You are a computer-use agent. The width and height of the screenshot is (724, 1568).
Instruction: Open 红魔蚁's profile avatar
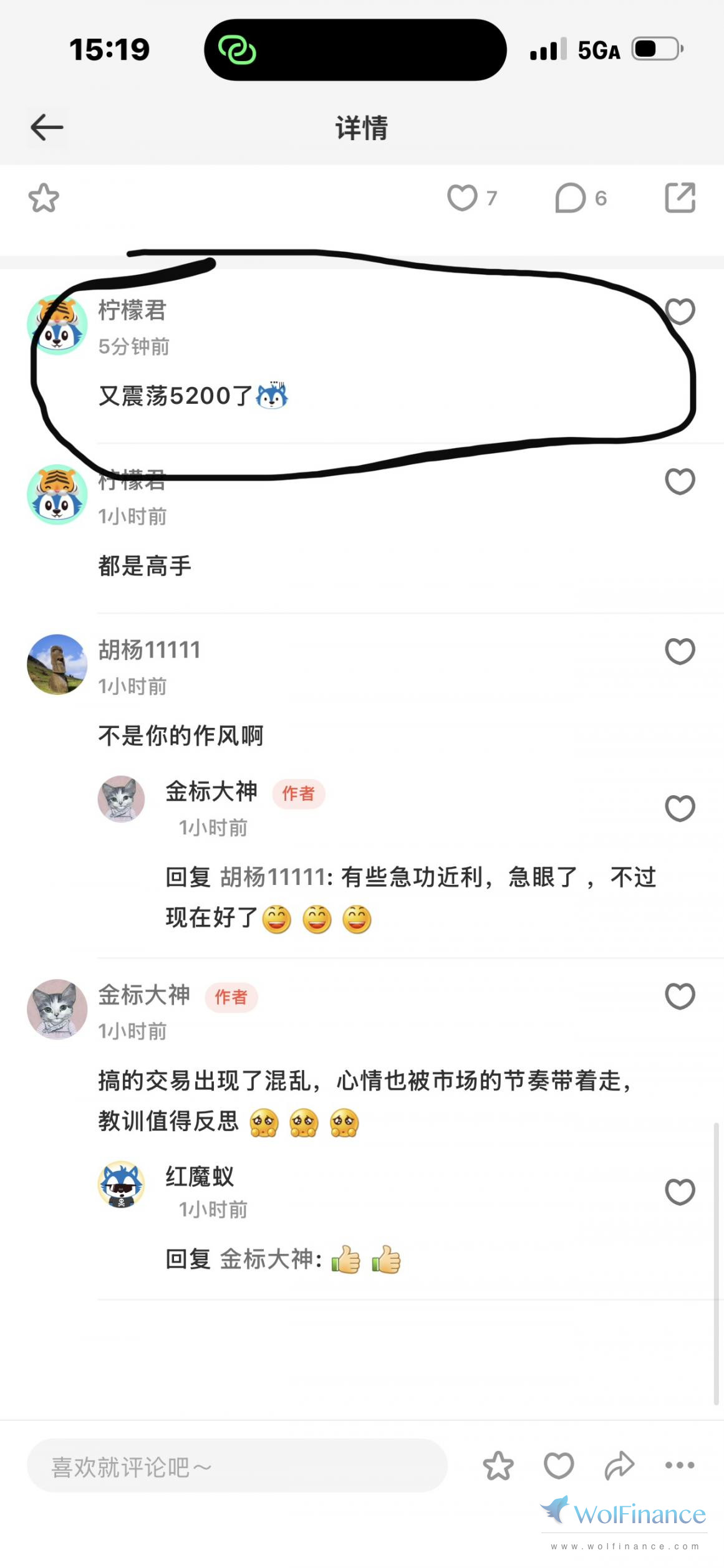(121, 1184)
